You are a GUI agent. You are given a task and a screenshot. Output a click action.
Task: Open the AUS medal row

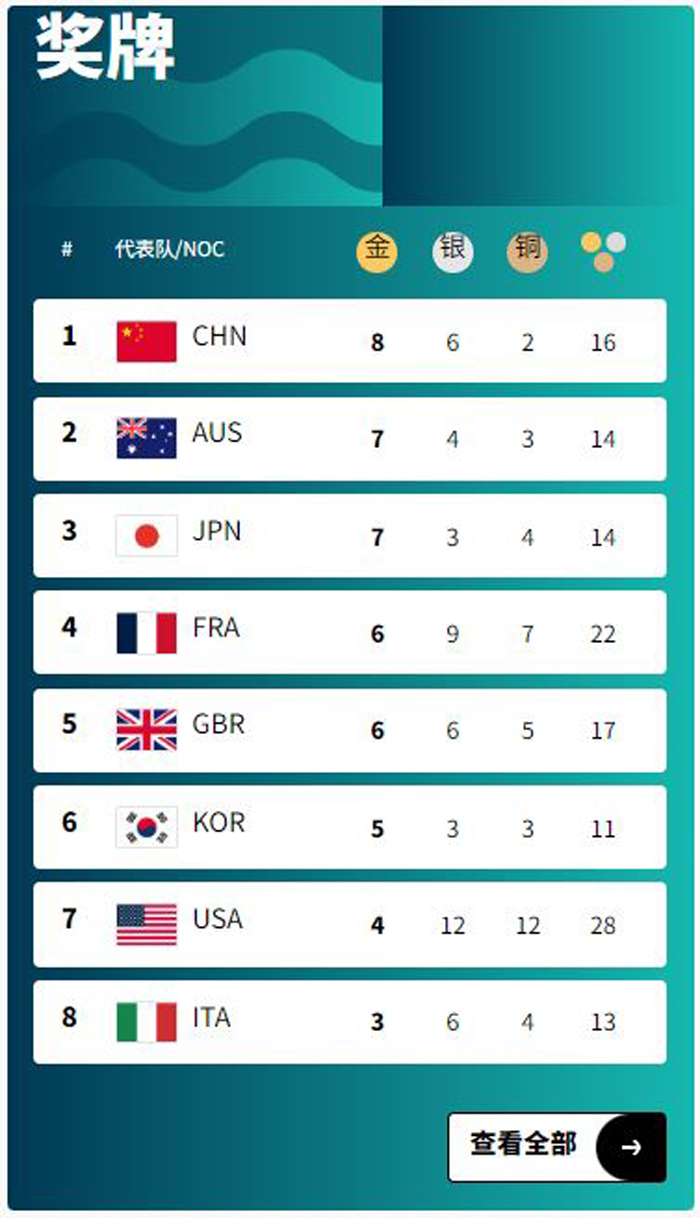pyautogui.click(x=350, y=438)
